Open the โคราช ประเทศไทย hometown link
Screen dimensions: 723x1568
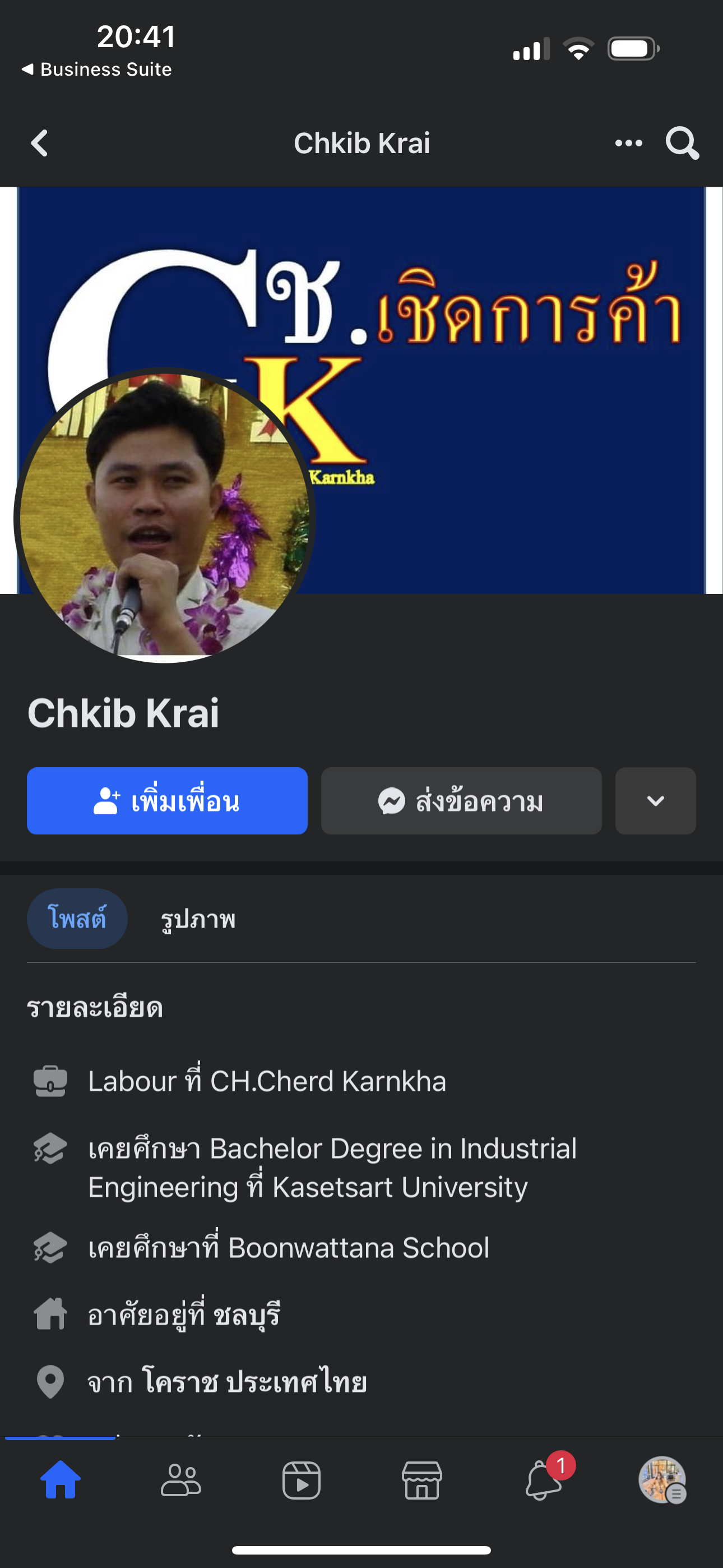(254, 1382)
